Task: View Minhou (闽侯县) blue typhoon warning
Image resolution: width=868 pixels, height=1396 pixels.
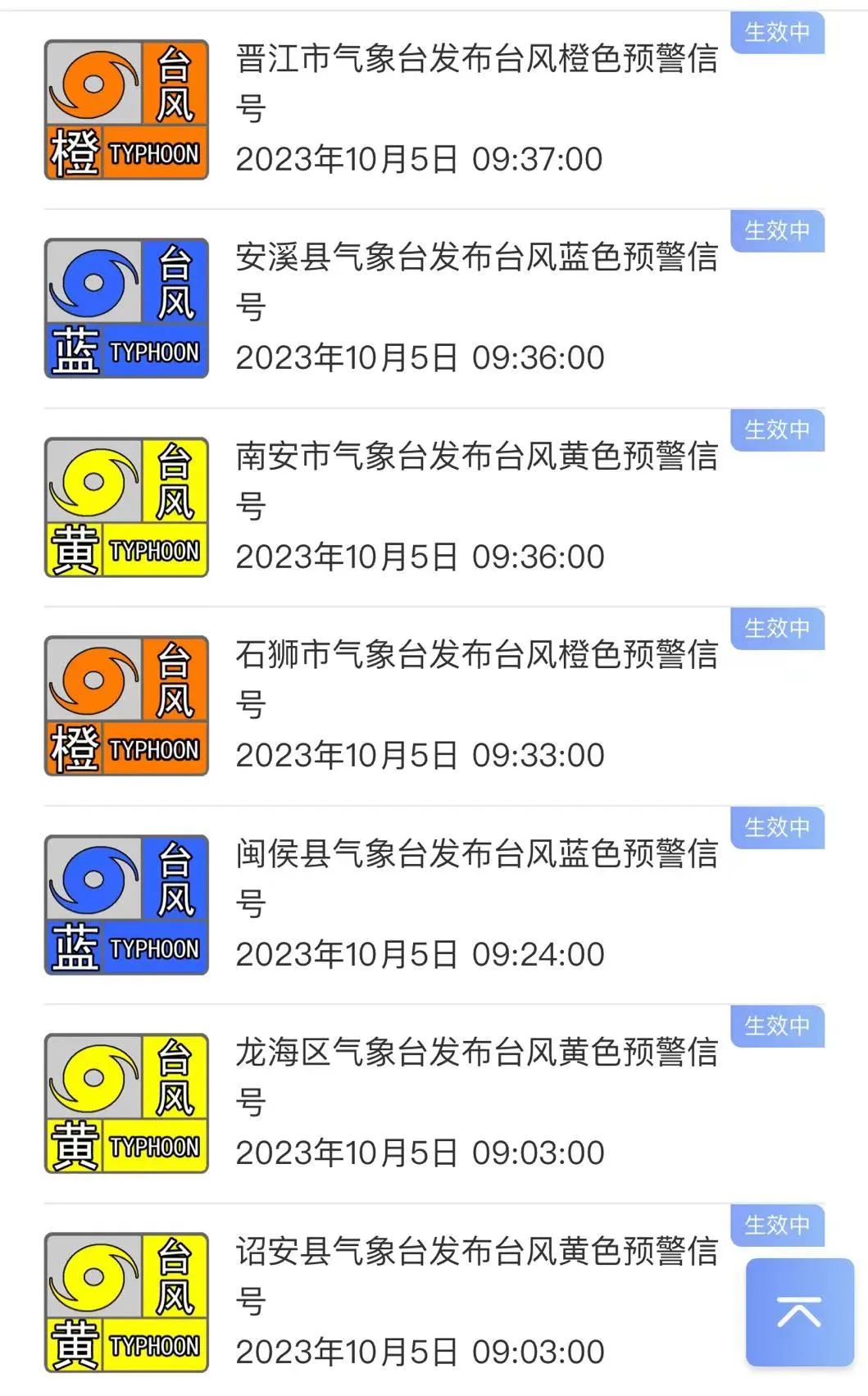Action: 475,880
